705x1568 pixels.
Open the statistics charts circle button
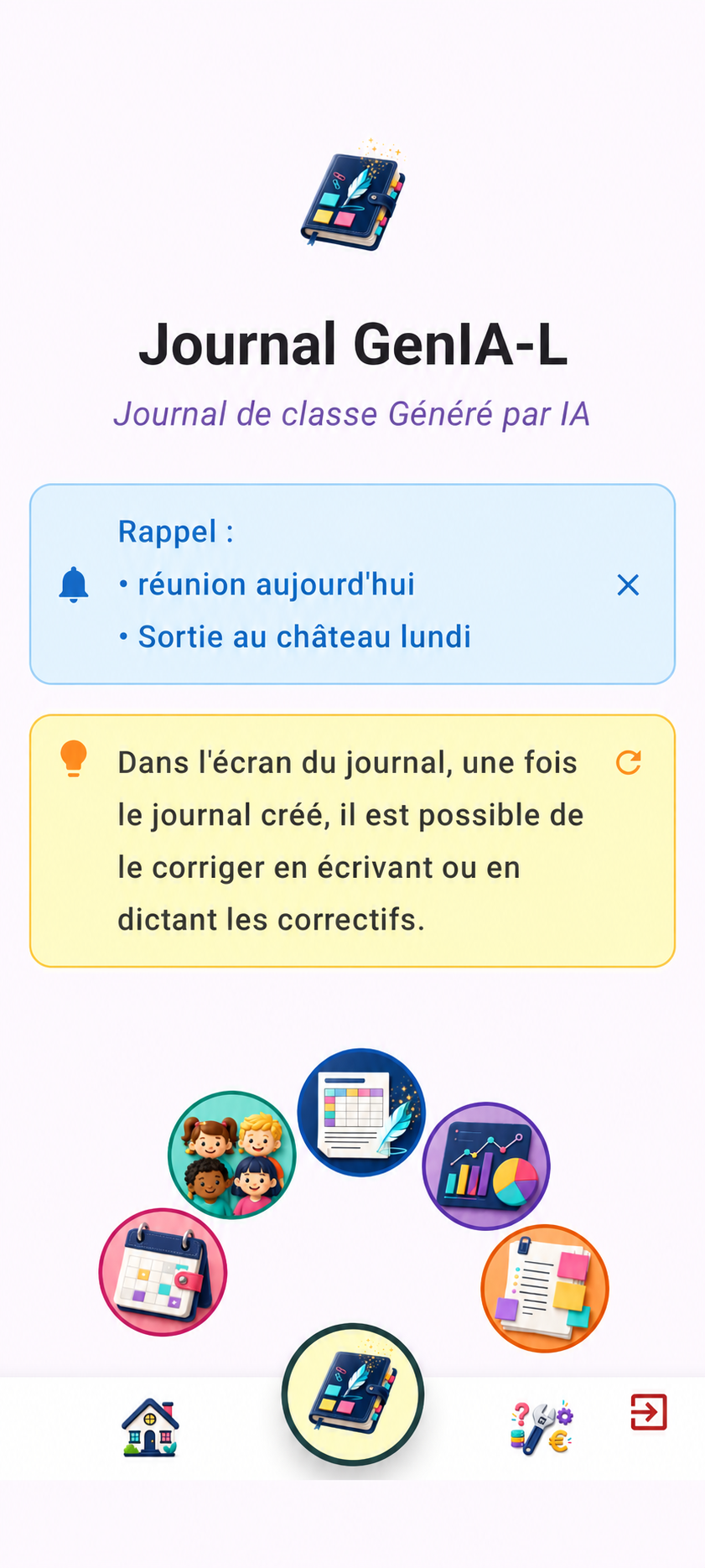[486, 1166]
